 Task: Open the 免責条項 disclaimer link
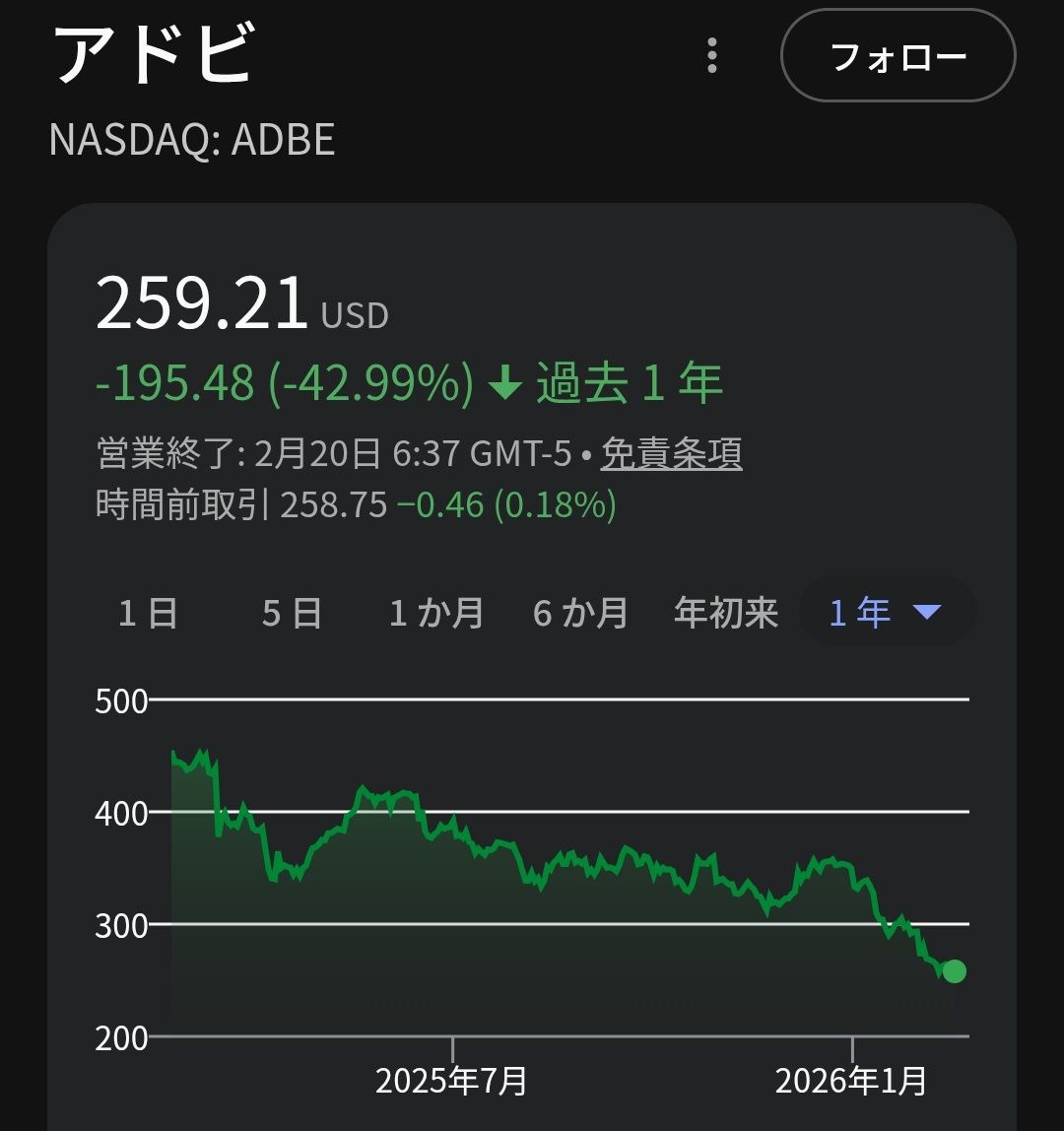pyautogui.click(x=671, y=454)
